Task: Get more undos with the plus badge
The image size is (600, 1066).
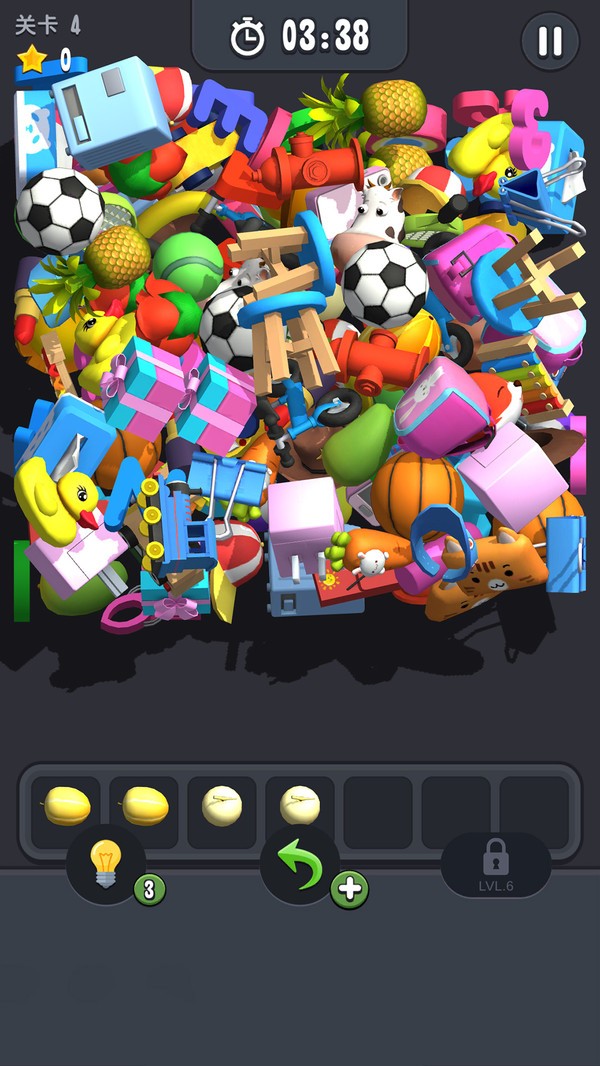Action: [349, 889]
